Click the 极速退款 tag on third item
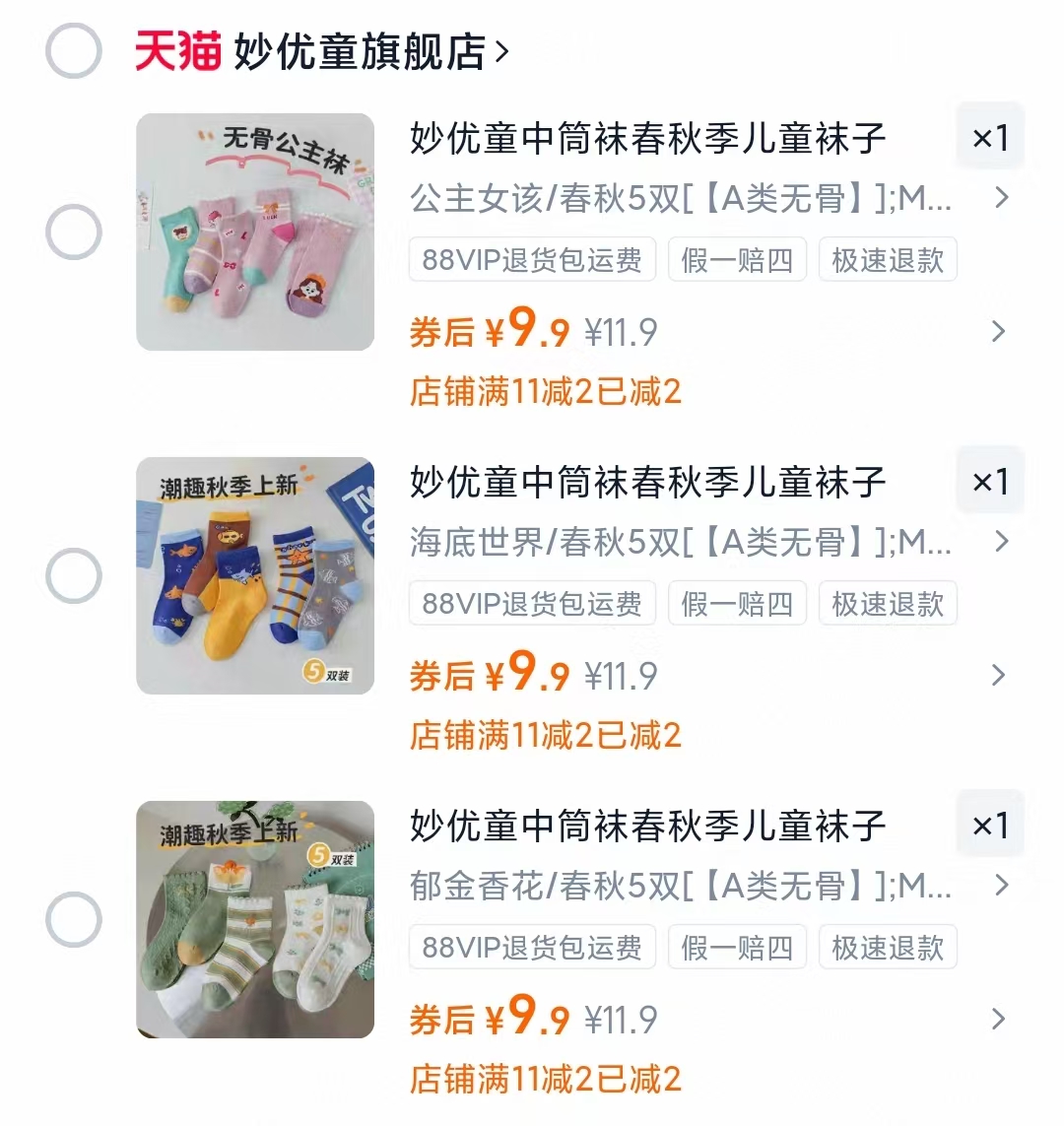Image resolution: width=1064 pixels, height=1126 pixels. click(x=887, y=947)
